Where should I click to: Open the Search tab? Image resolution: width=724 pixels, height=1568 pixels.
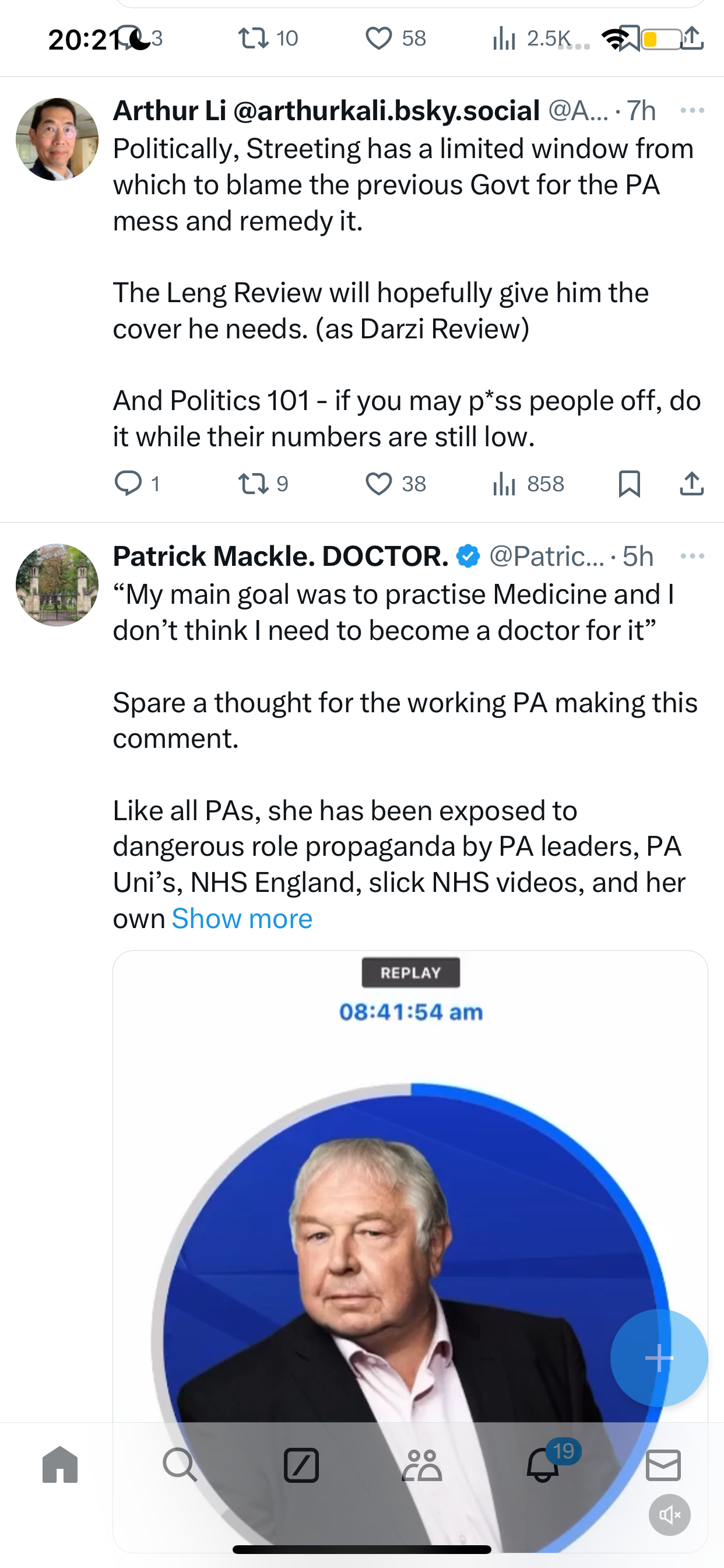coord(180,1465)
